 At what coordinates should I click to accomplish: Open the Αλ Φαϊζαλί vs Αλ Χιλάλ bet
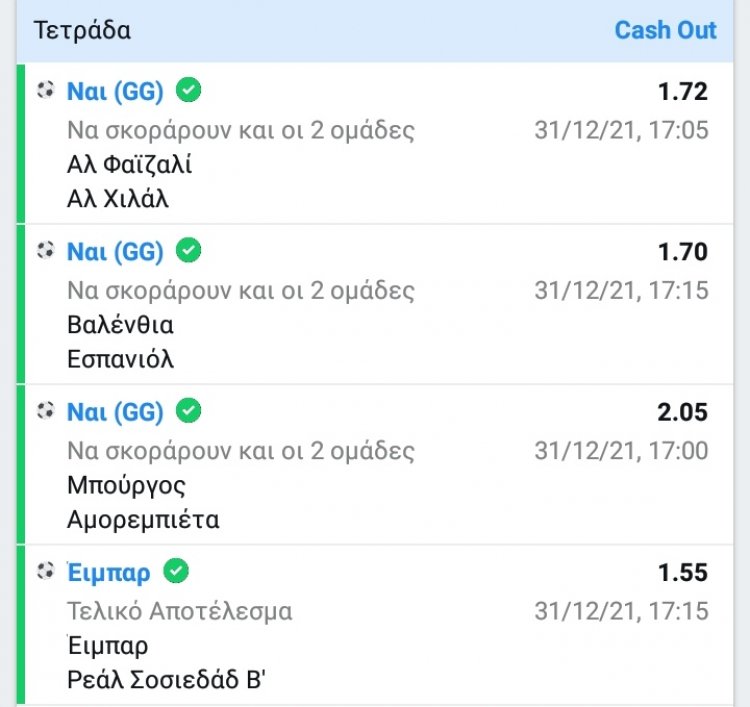click(130, 181)
